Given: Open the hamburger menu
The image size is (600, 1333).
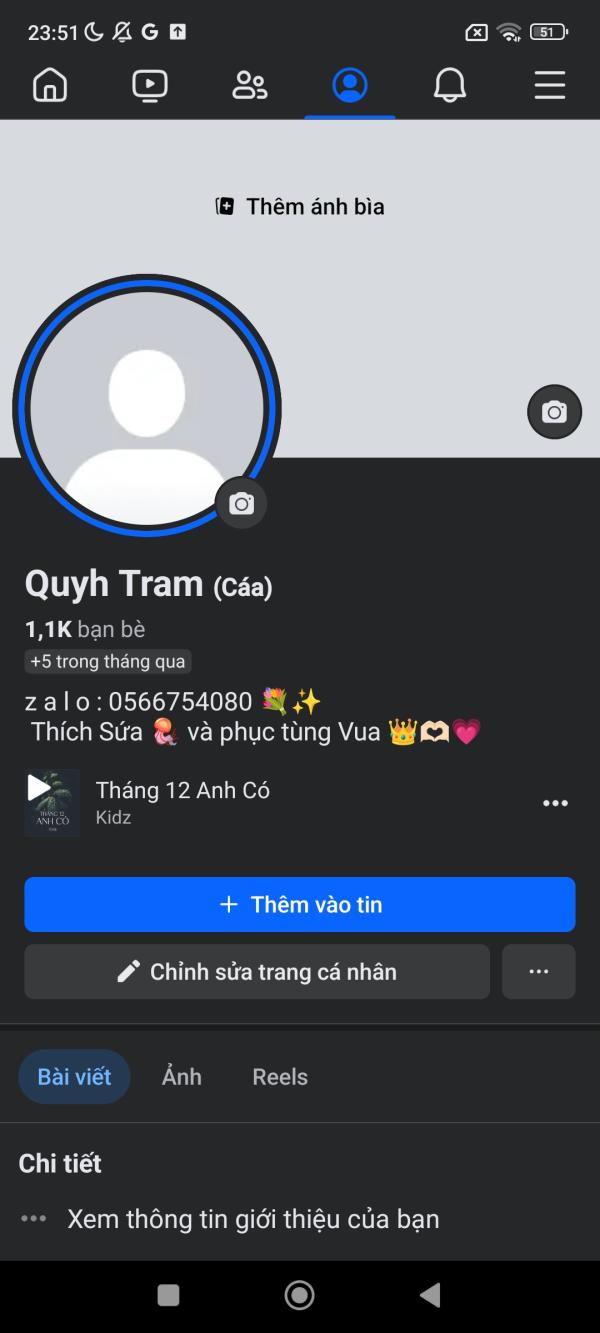Looking at the screenshot, I should click(550, 86).
